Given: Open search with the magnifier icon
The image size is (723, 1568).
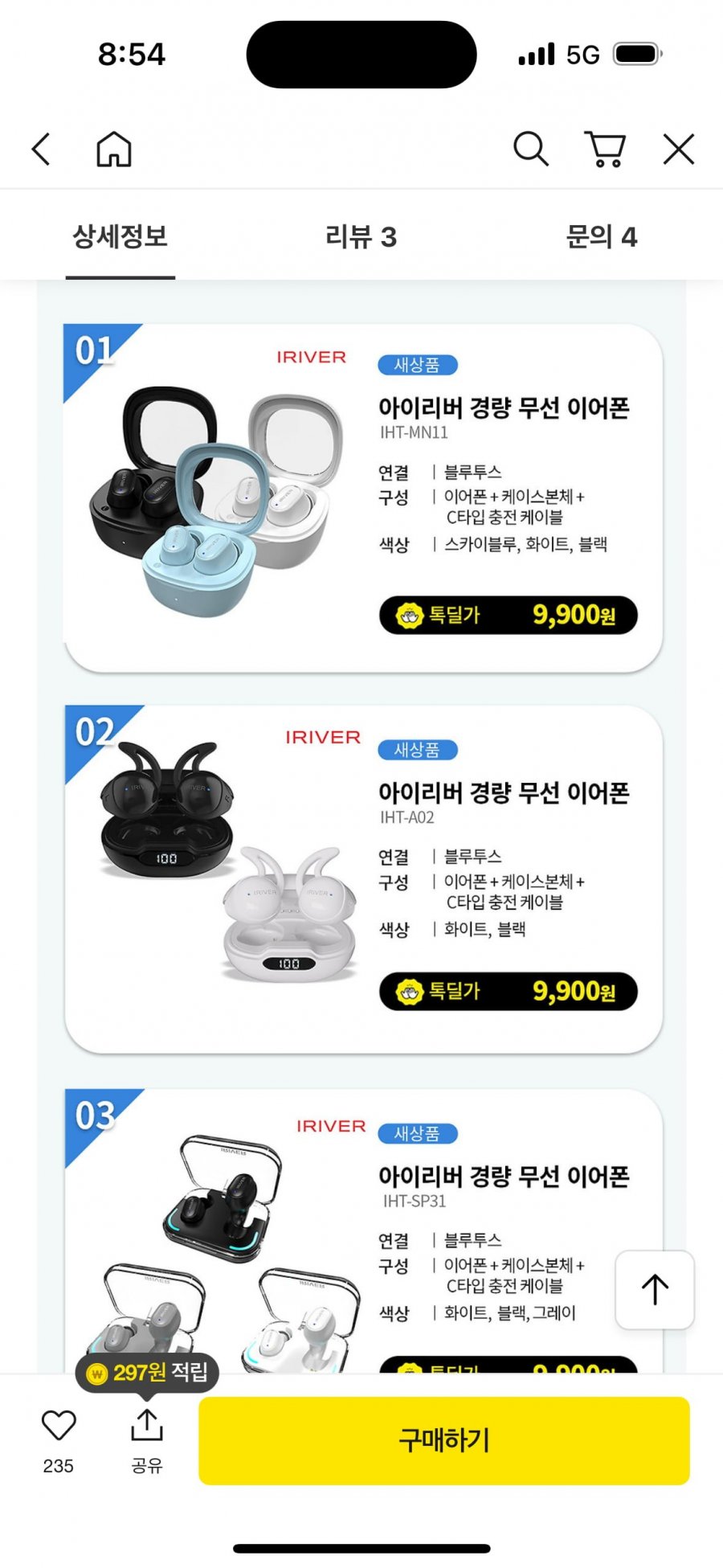Looking at the screenshot, I should pyautogui.click(x=531, y=149).
